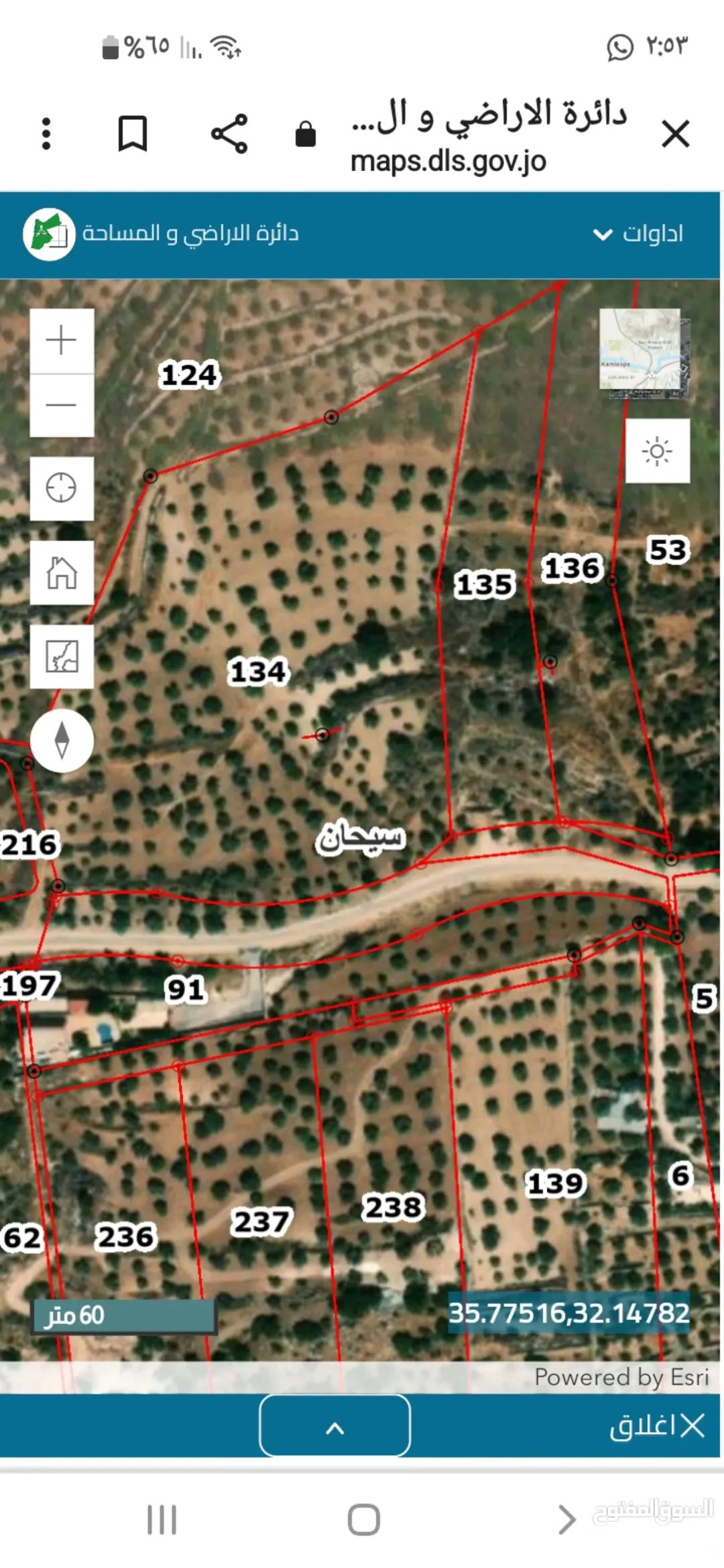Screen dimensions: 724x1568
Task: Return map to home extent
Action: pyautogui.click(x=61, y=572)
